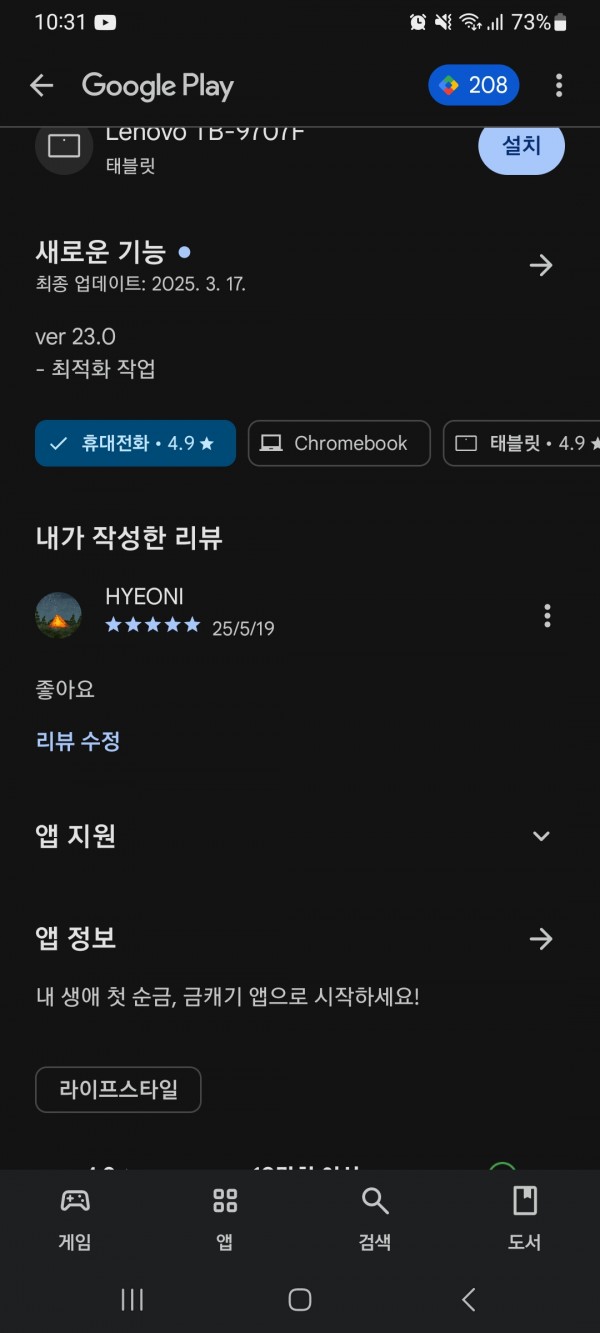The image size is (600, 1333).
Task: Tap 리뷰 수정 to edit review
Action: pyautogui.click(x=78, y=741)
